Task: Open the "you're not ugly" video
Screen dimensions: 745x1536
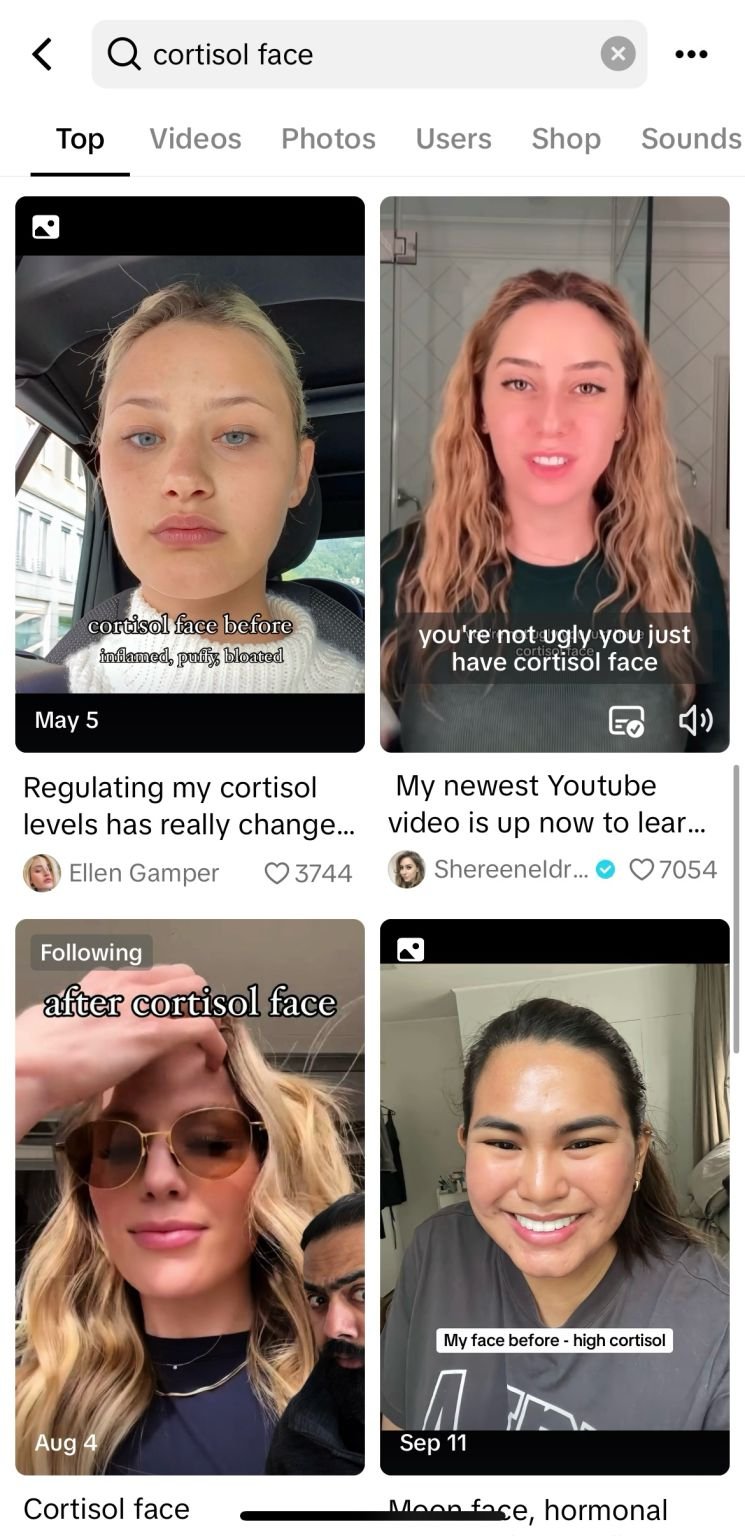Action: coord(555,474)
